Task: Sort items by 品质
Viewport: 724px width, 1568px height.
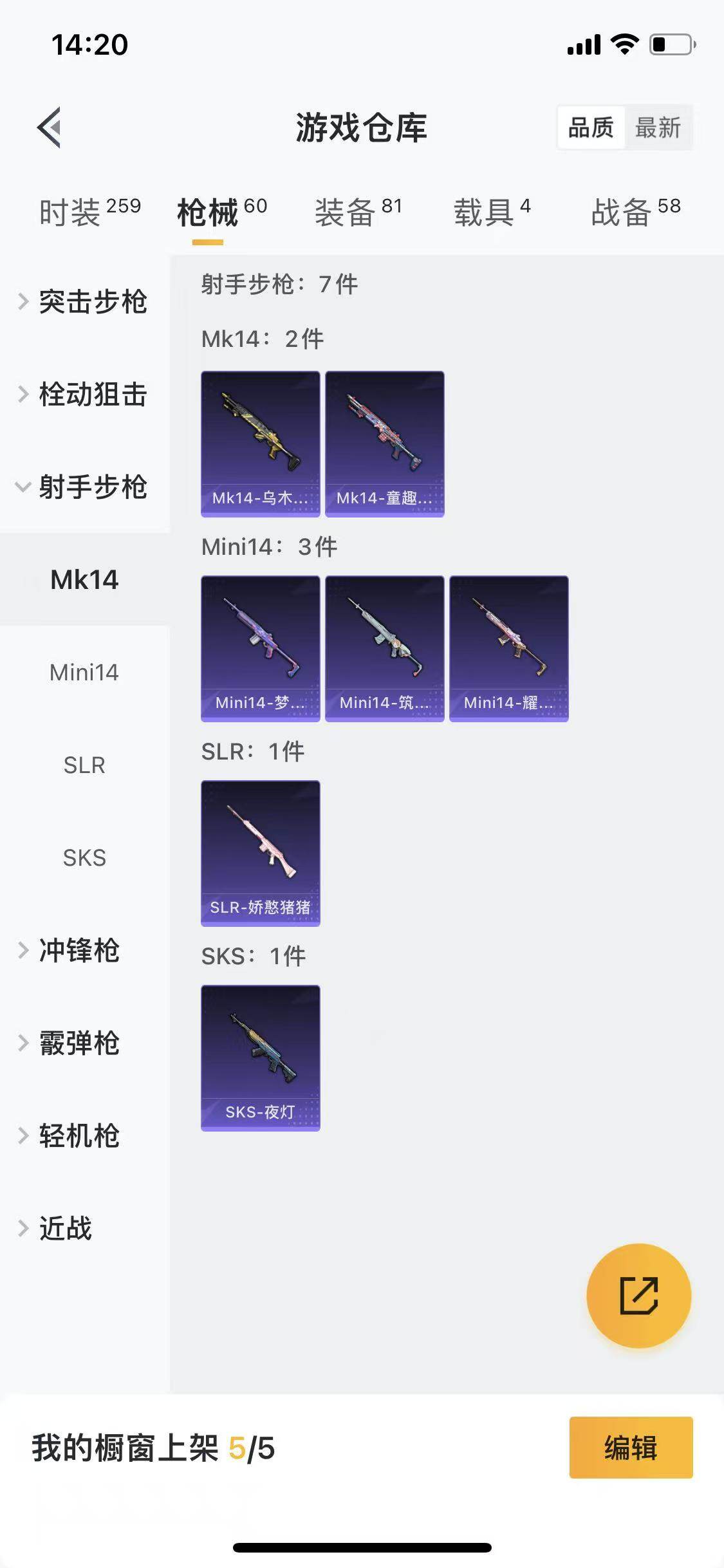Action: point(591,127)
